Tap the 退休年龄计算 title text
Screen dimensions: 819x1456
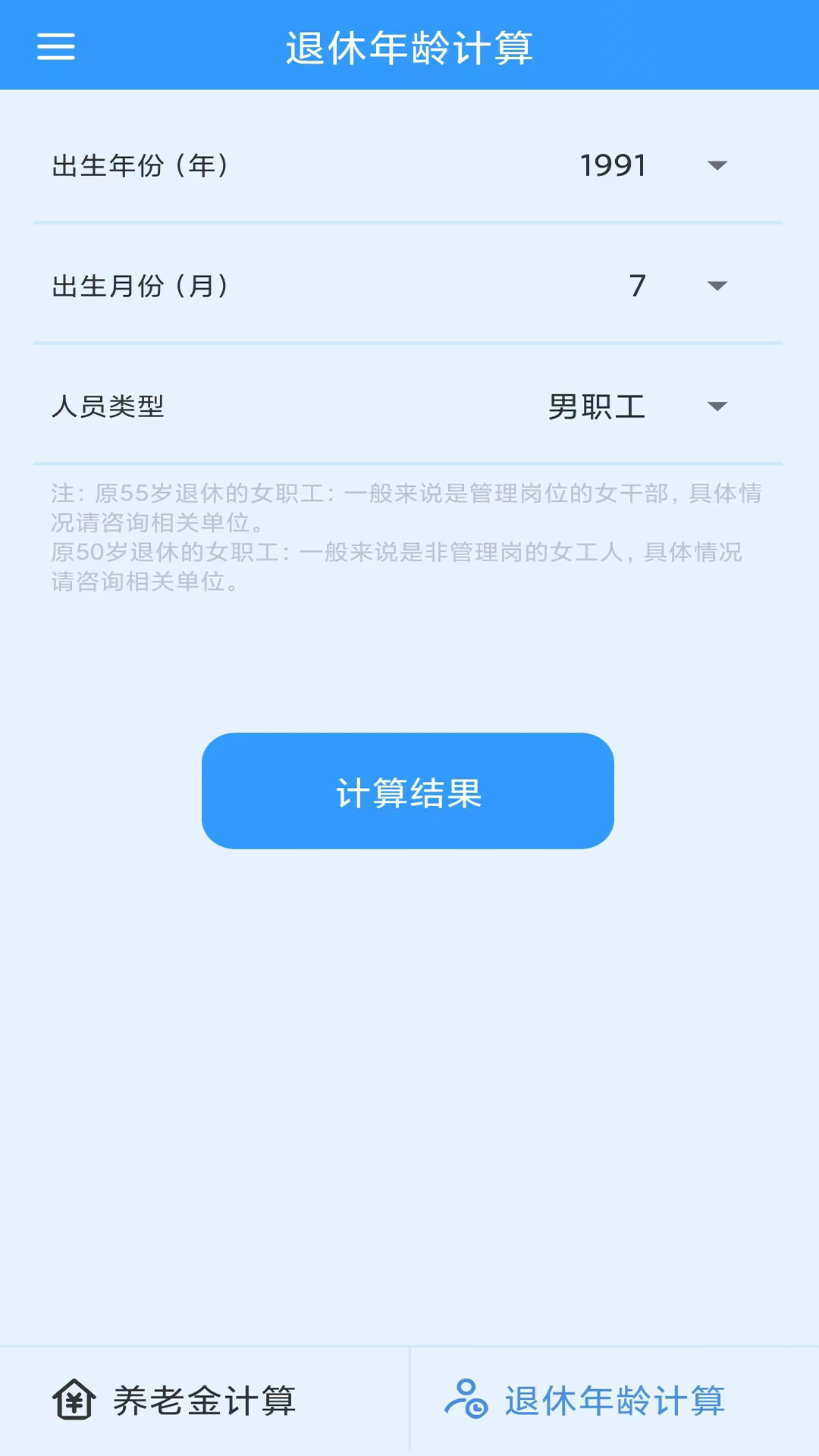point(409,47)
